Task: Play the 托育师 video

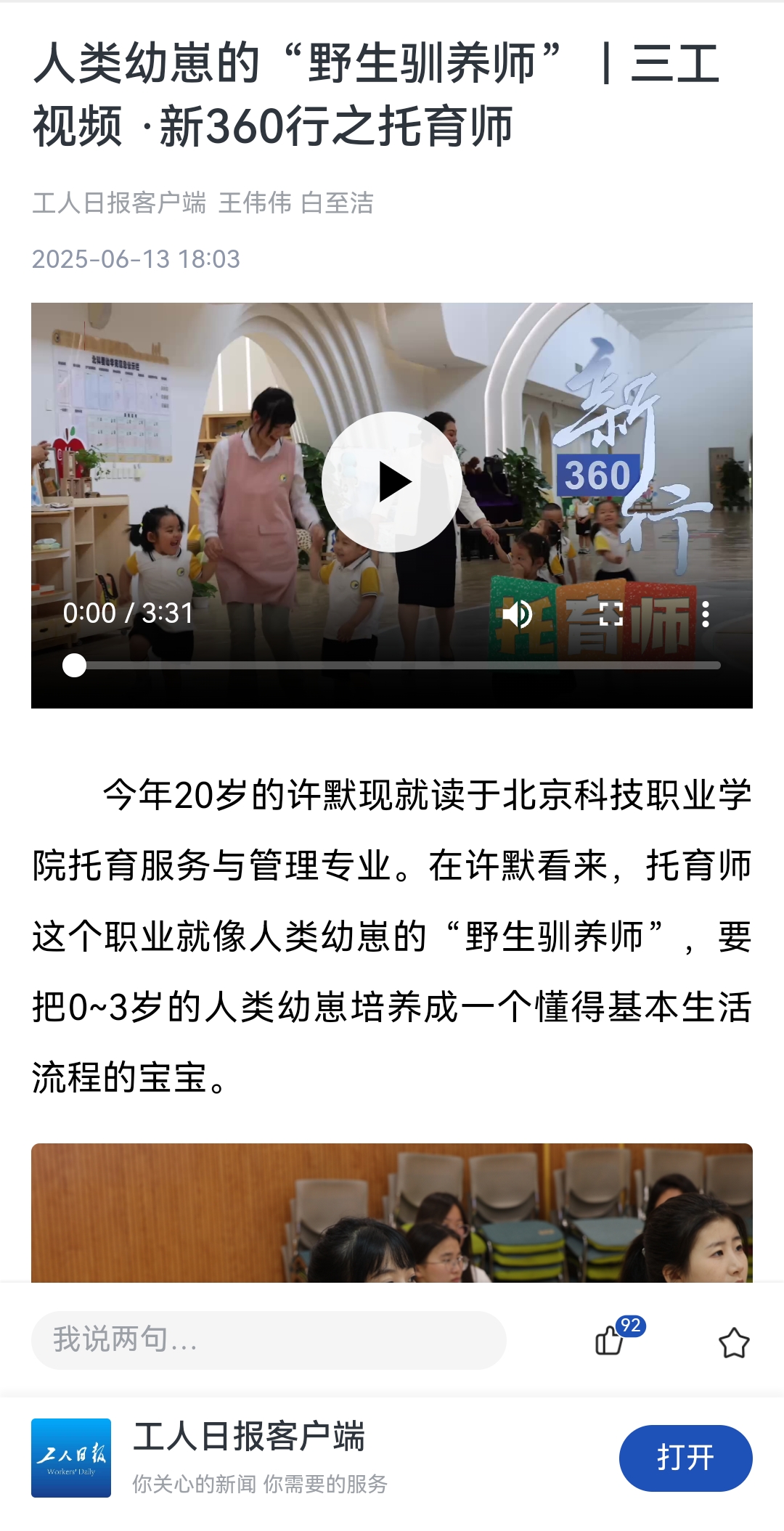Action: point(392,482)
